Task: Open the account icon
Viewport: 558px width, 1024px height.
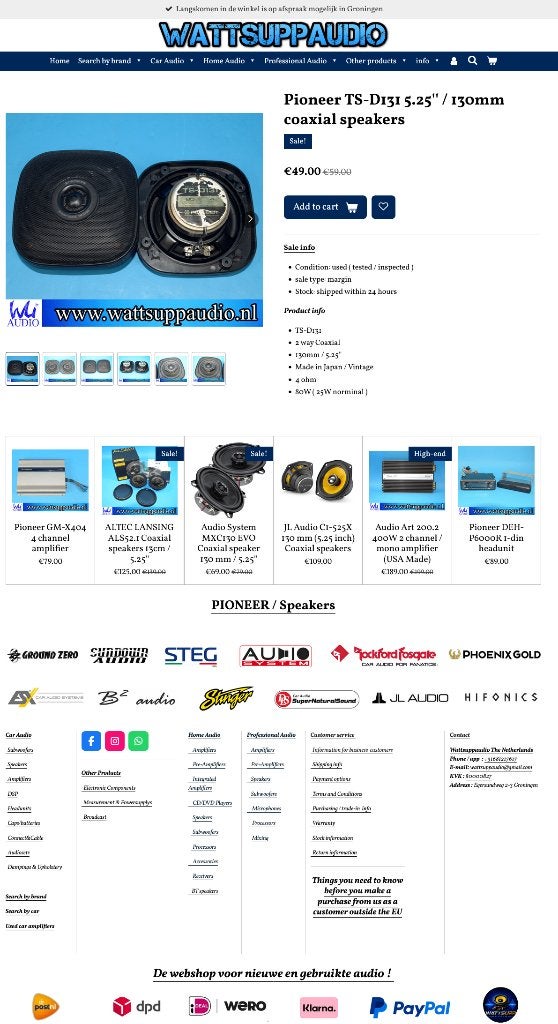Action: point(453,61)
